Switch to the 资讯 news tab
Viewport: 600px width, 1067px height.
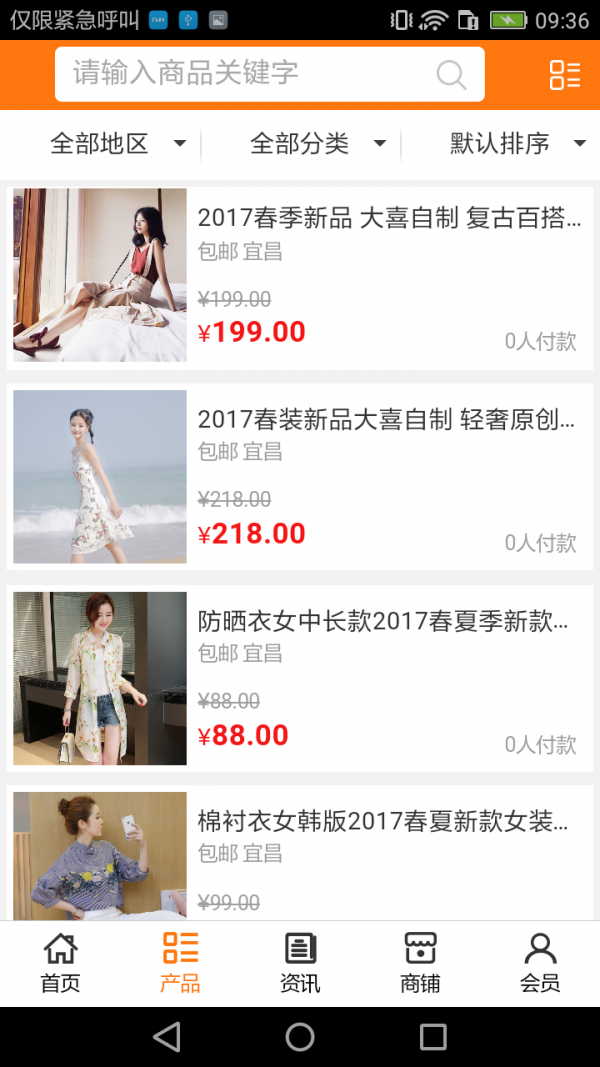click(300, 963)
